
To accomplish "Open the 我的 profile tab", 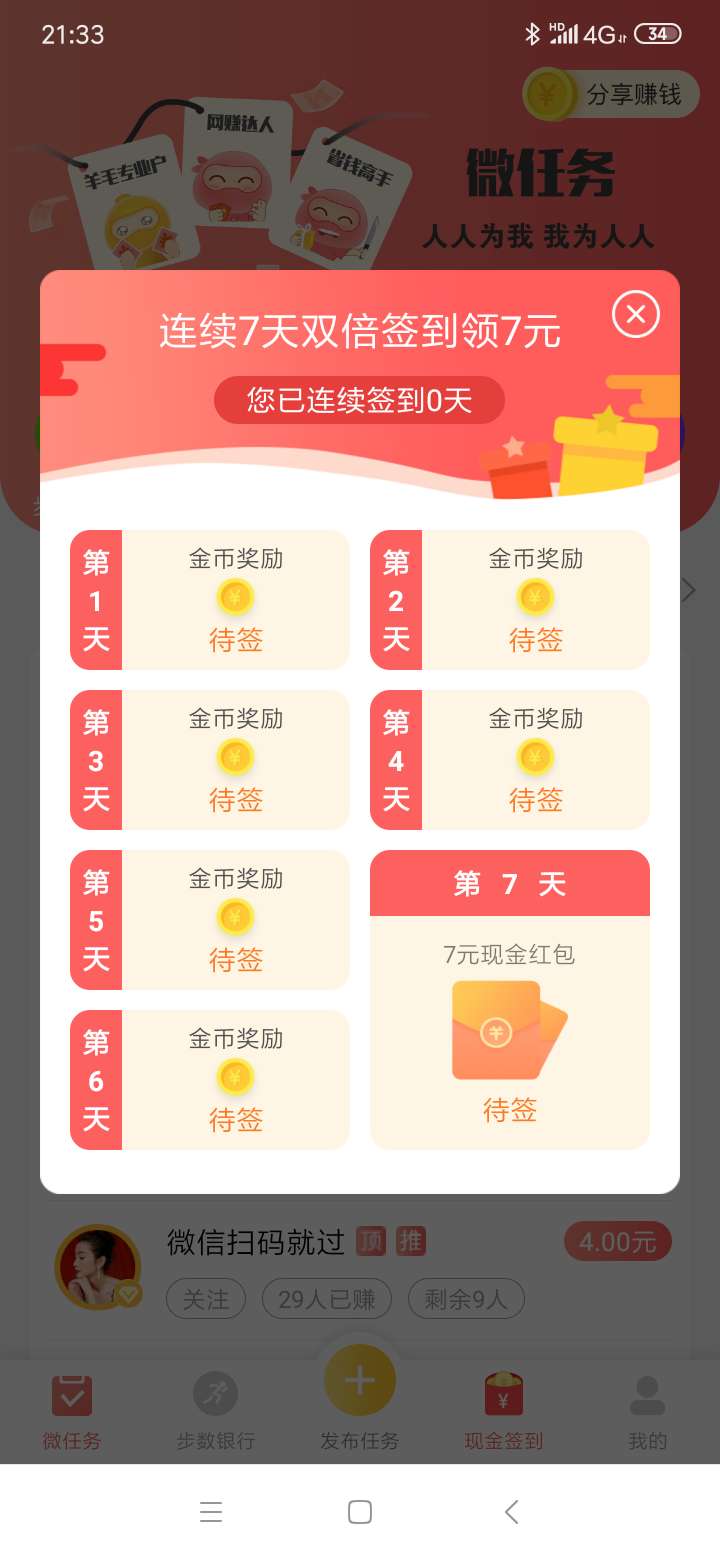I will [647, 1412].
